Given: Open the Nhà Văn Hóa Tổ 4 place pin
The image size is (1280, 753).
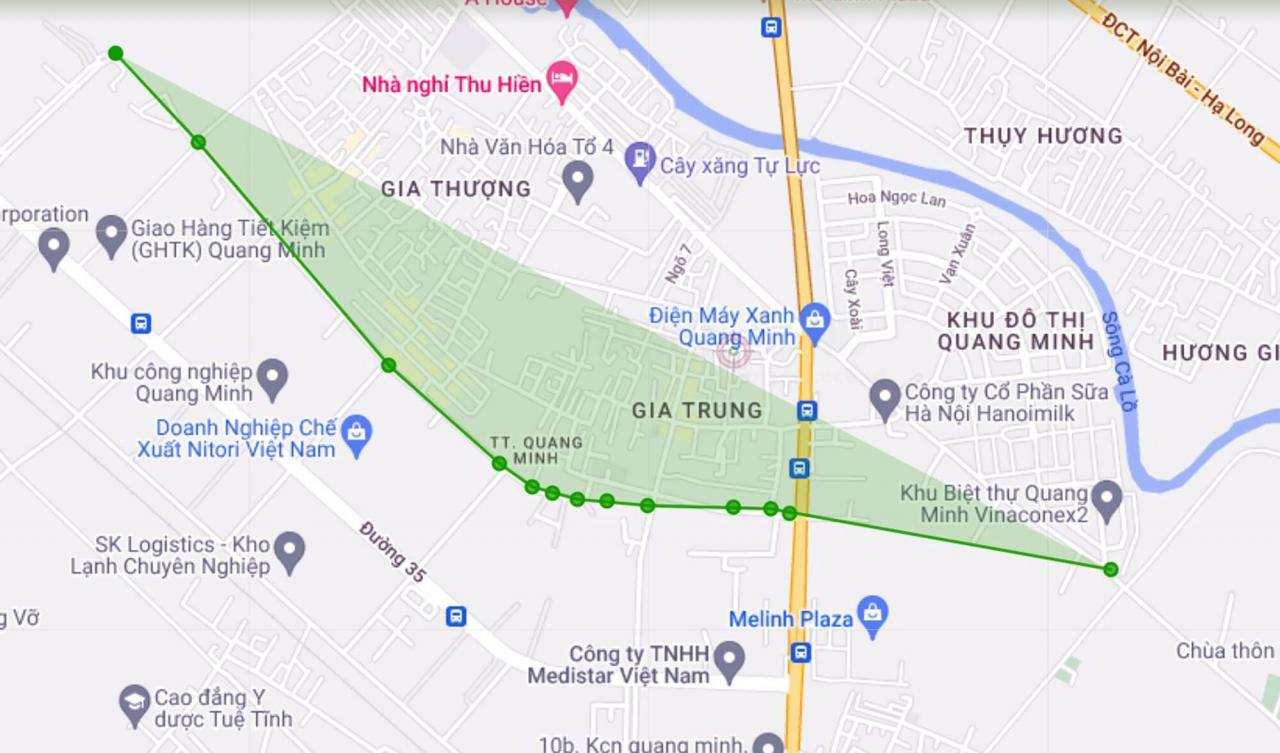Looking at the screenshot, I should click(x=578, y=181).
